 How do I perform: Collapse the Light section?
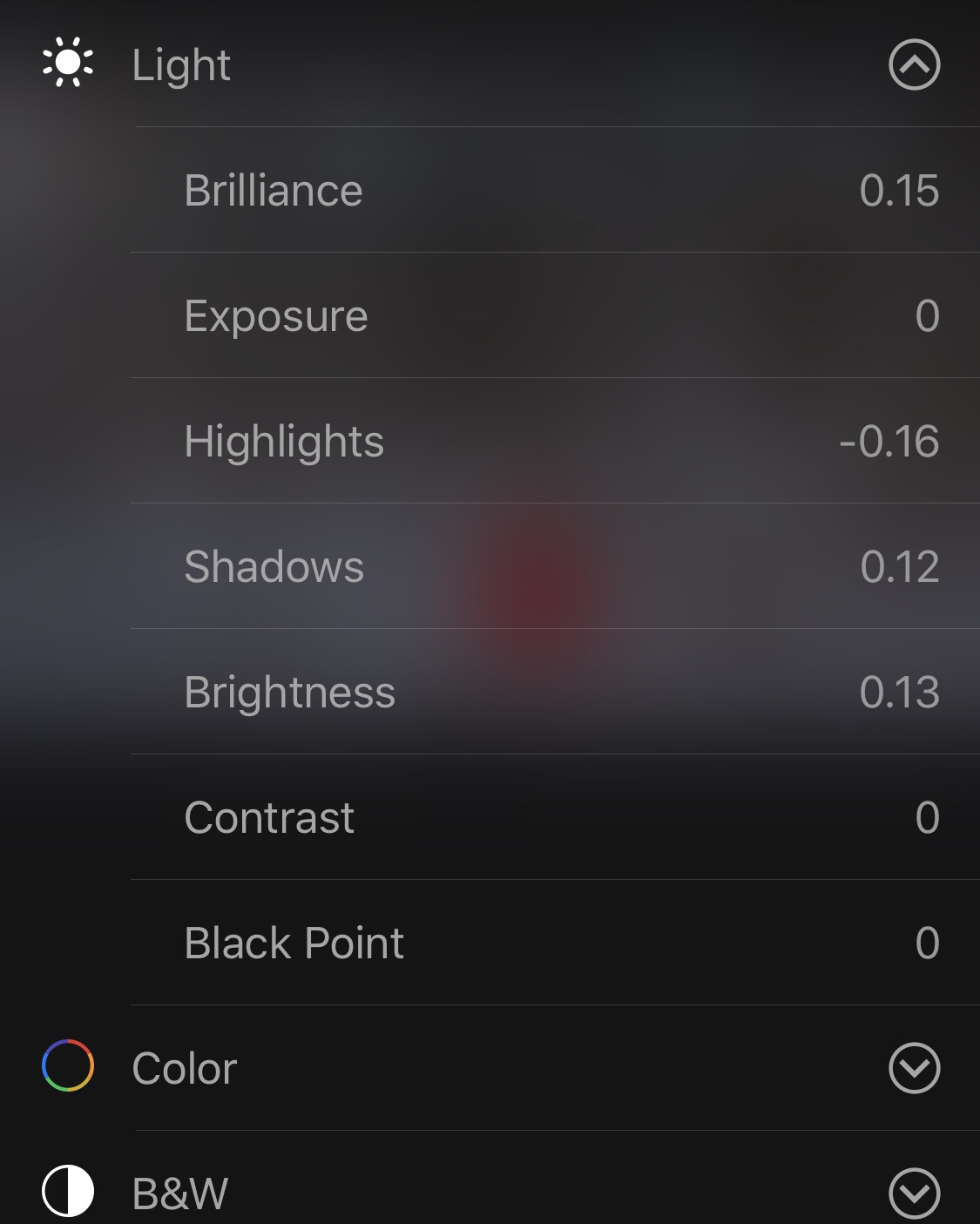point(914,64)
